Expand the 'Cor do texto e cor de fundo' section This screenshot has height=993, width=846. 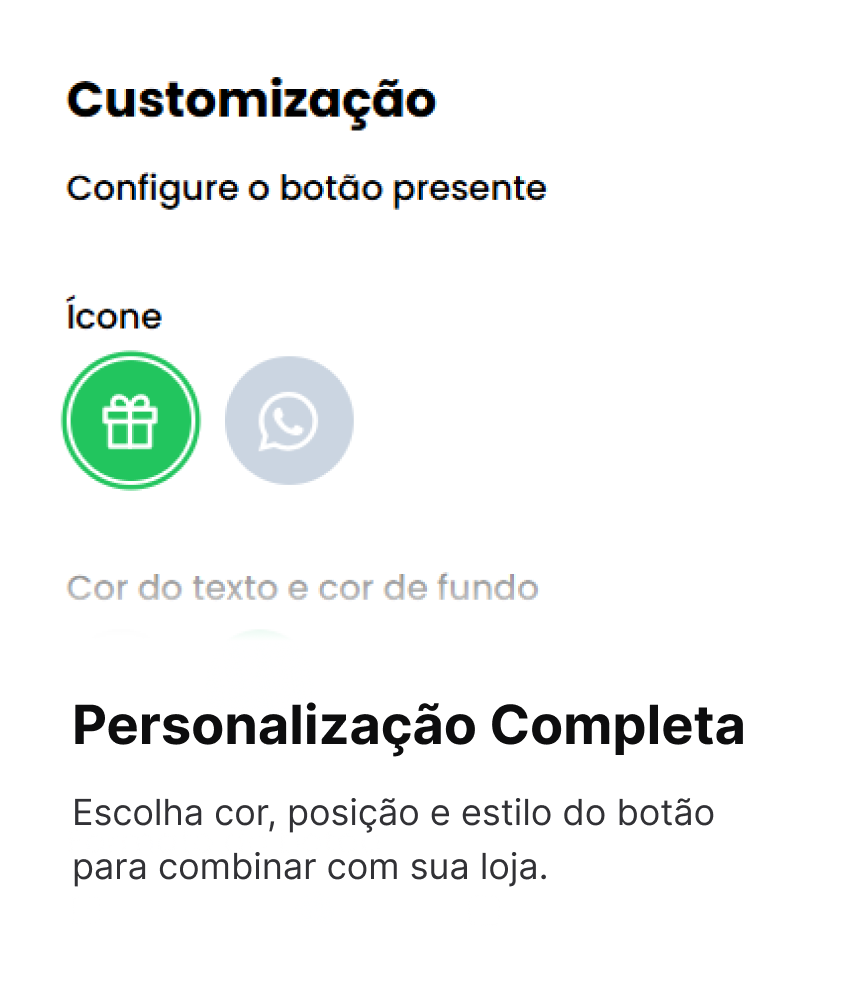click(302, 588)
